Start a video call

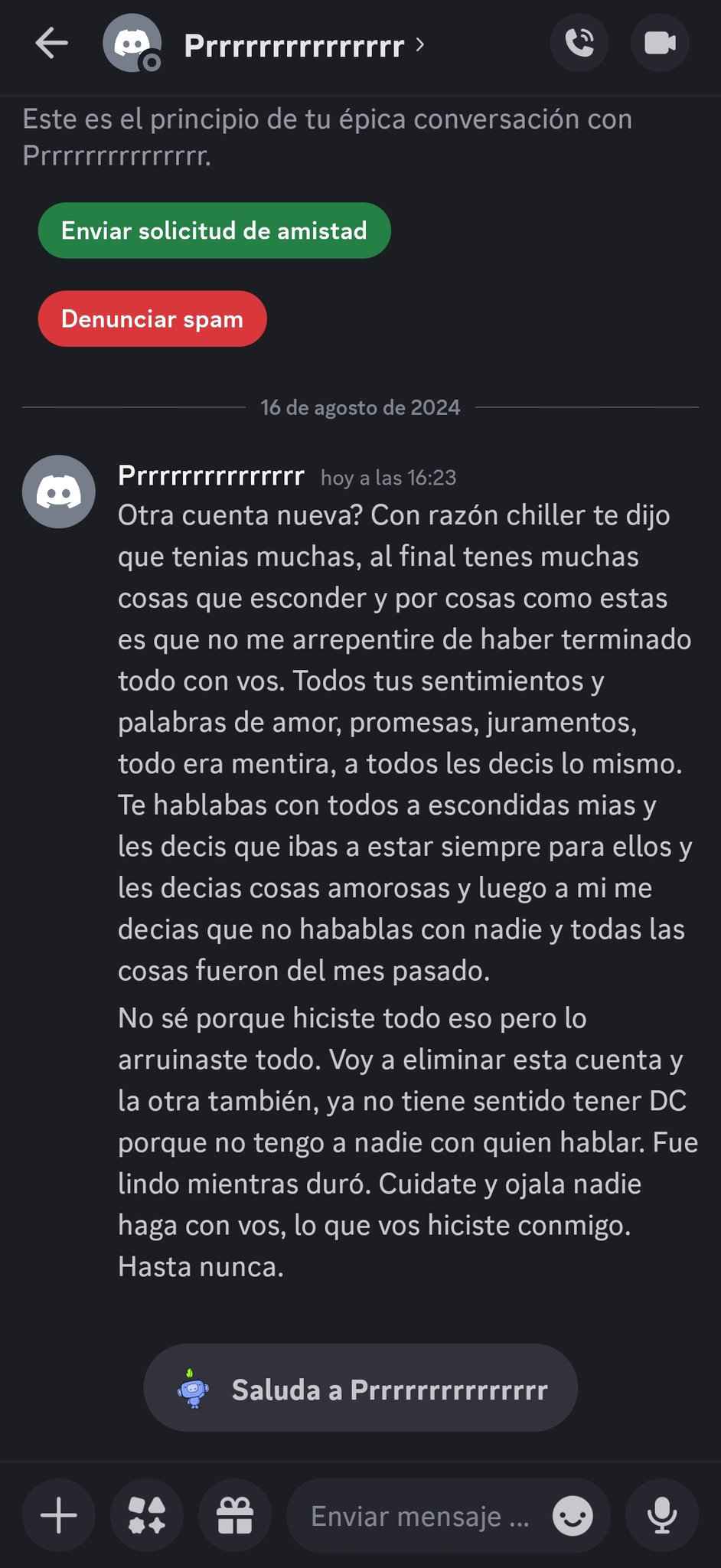tap(660, 43)
